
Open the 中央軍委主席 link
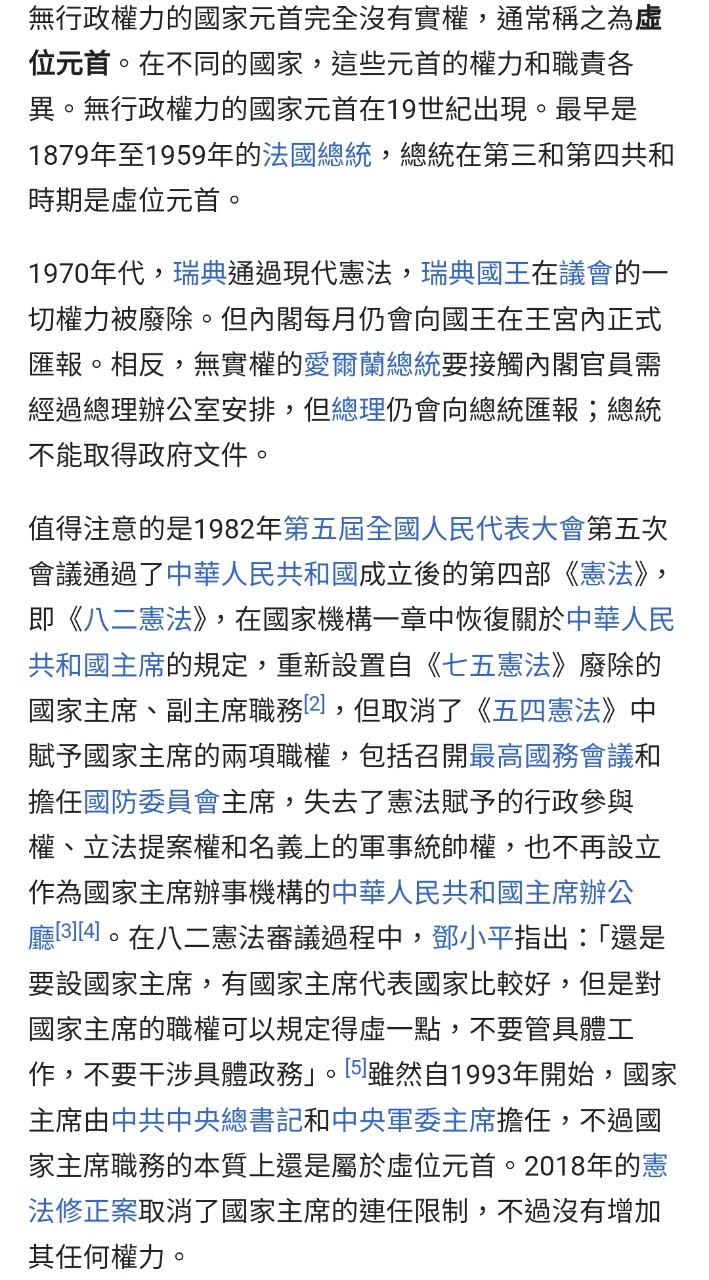click(414, 1120)
